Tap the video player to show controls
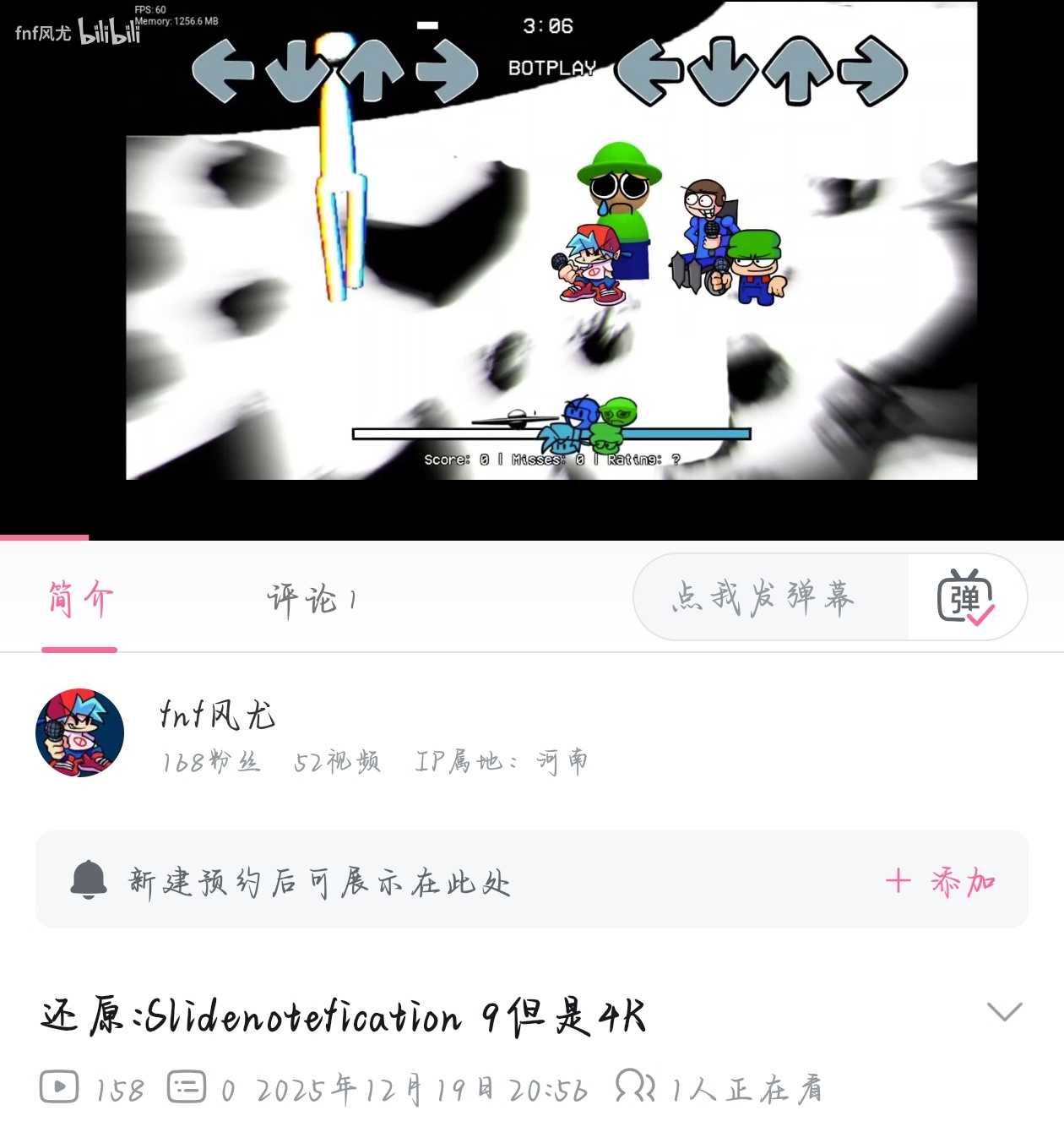The width and height of the screenshot is (1064, 1143). tap(532, 270)
